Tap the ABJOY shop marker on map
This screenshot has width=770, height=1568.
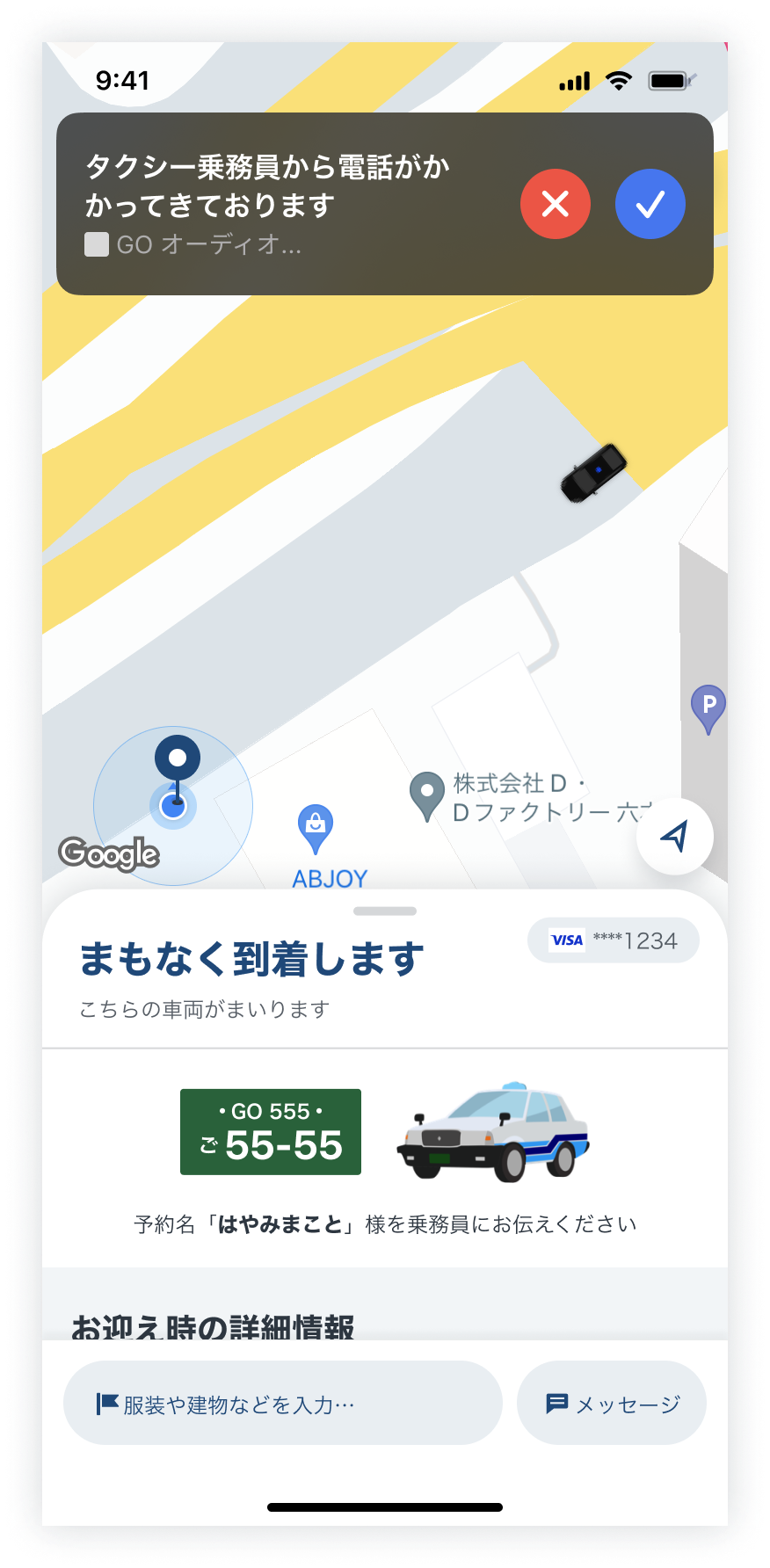tap(315, 828)
